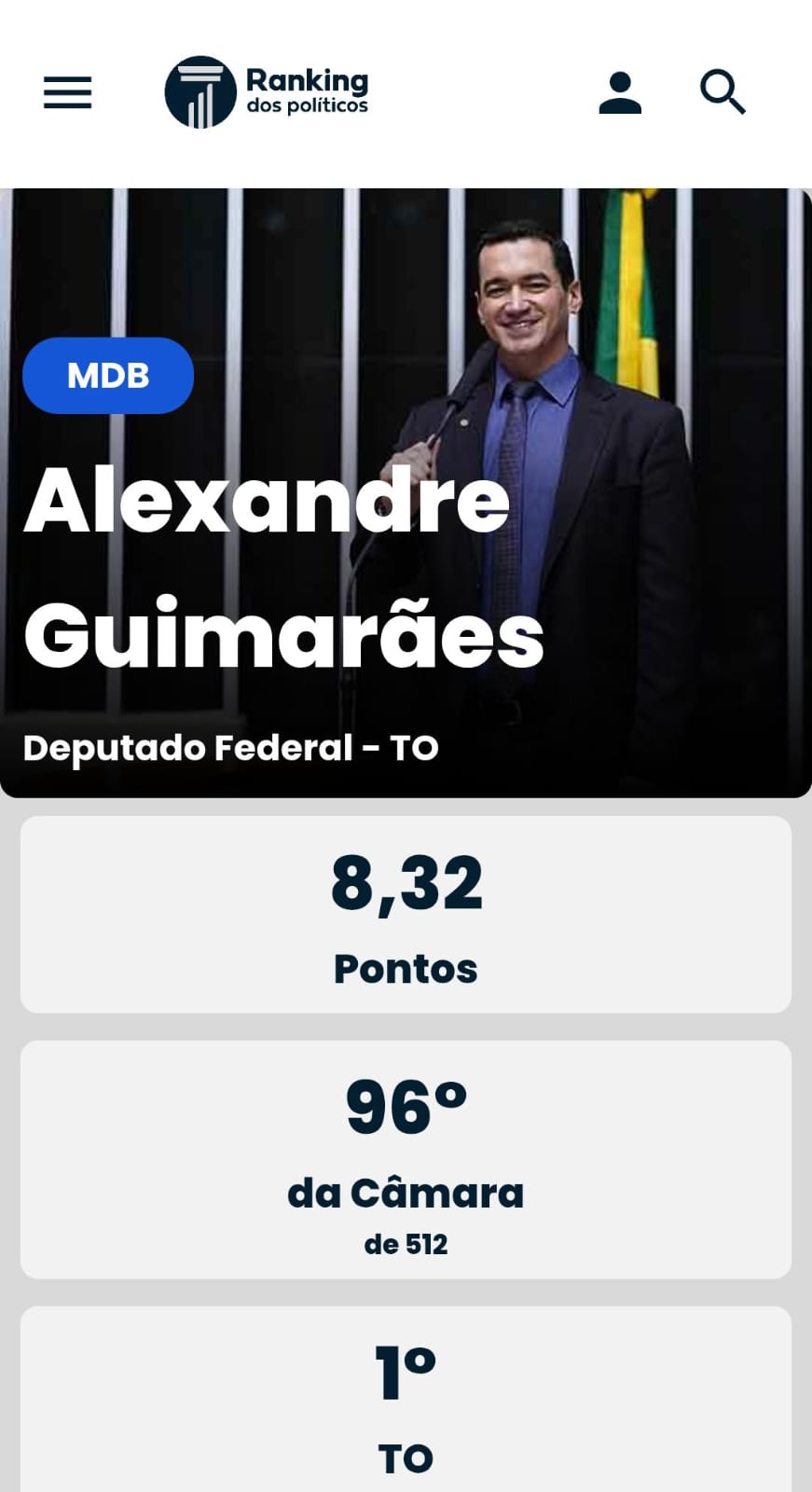
Task: Open the user account icon
Action: [620, 92]
